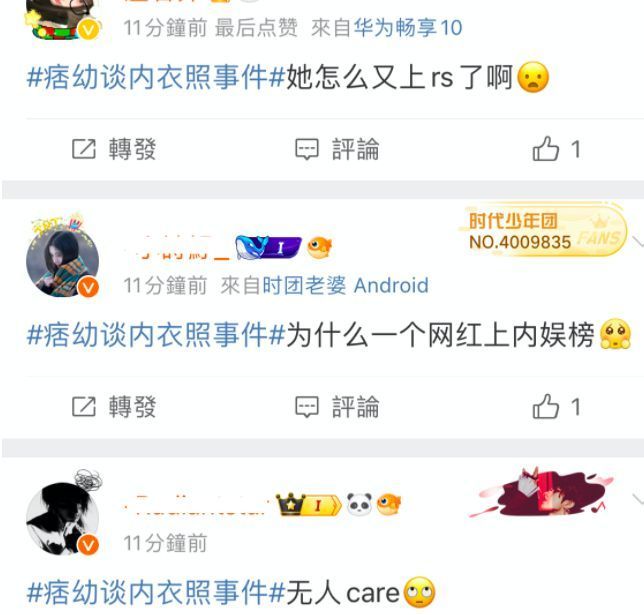This screenshot has width=644, height=615.
Task: Repost the 为什么一个网红上内娱榜 post
Action: 114,406
